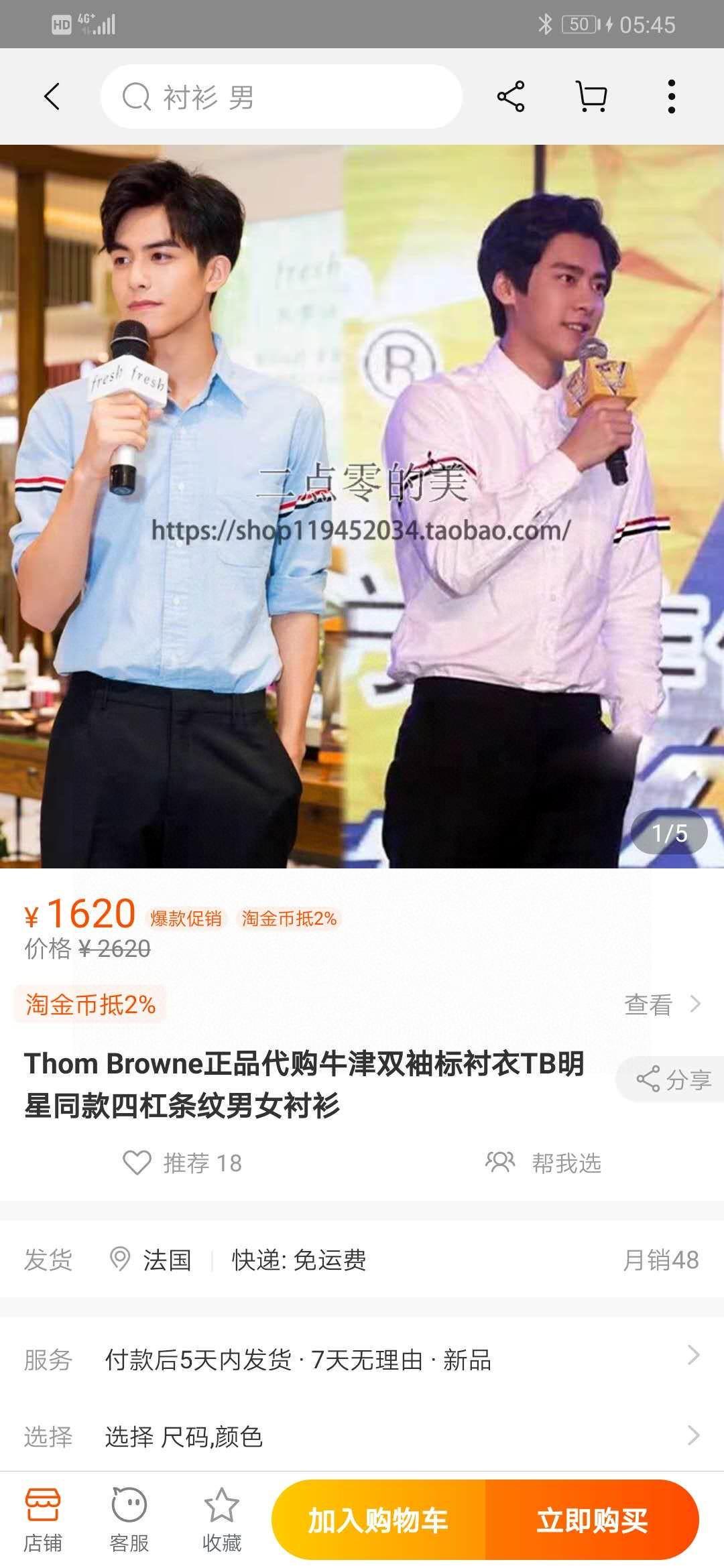This screenshot has height=1568, width=724.
Task: Open the three-dot overflow menu
Action: [671, 96]
